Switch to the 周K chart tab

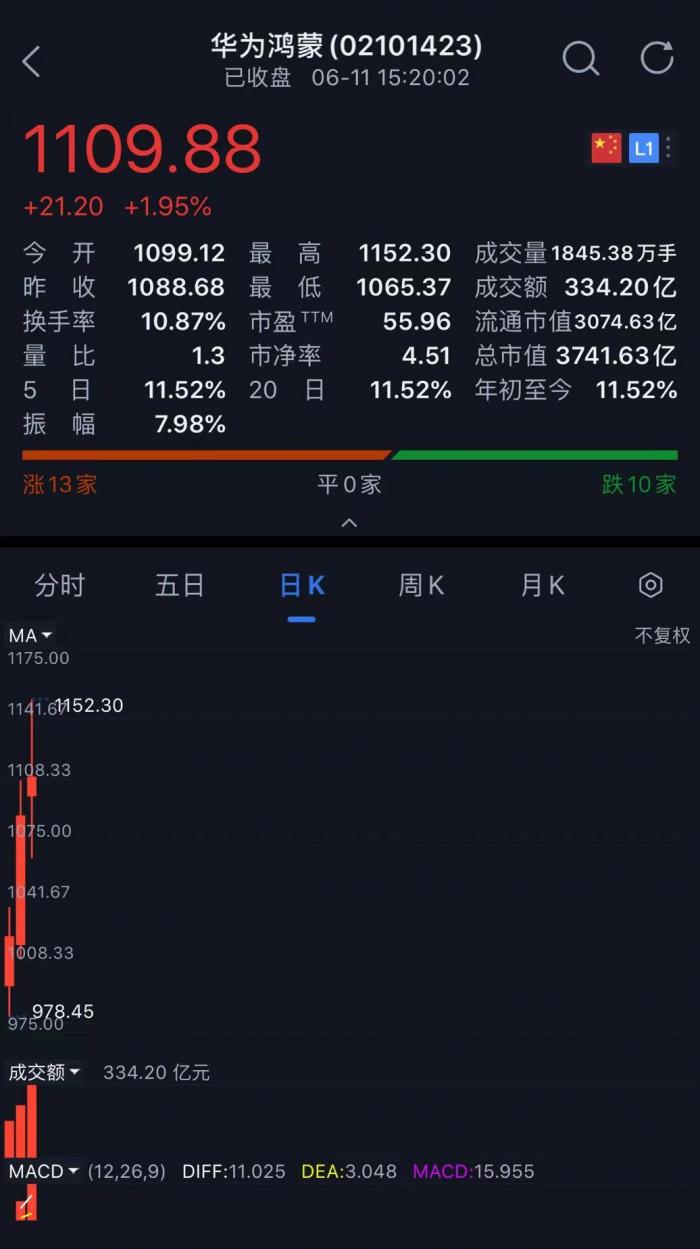tap(421, 586)
